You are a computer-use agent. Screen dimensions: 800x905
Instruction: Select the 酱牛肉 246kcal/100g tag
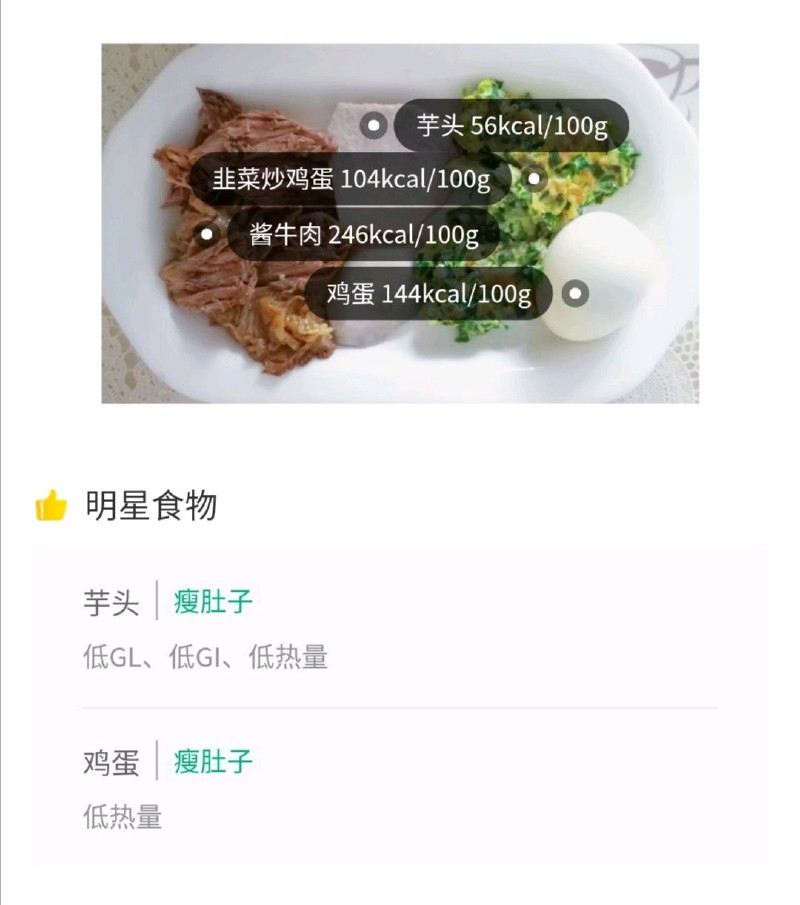pyautogui.click(x=363, y=235)
